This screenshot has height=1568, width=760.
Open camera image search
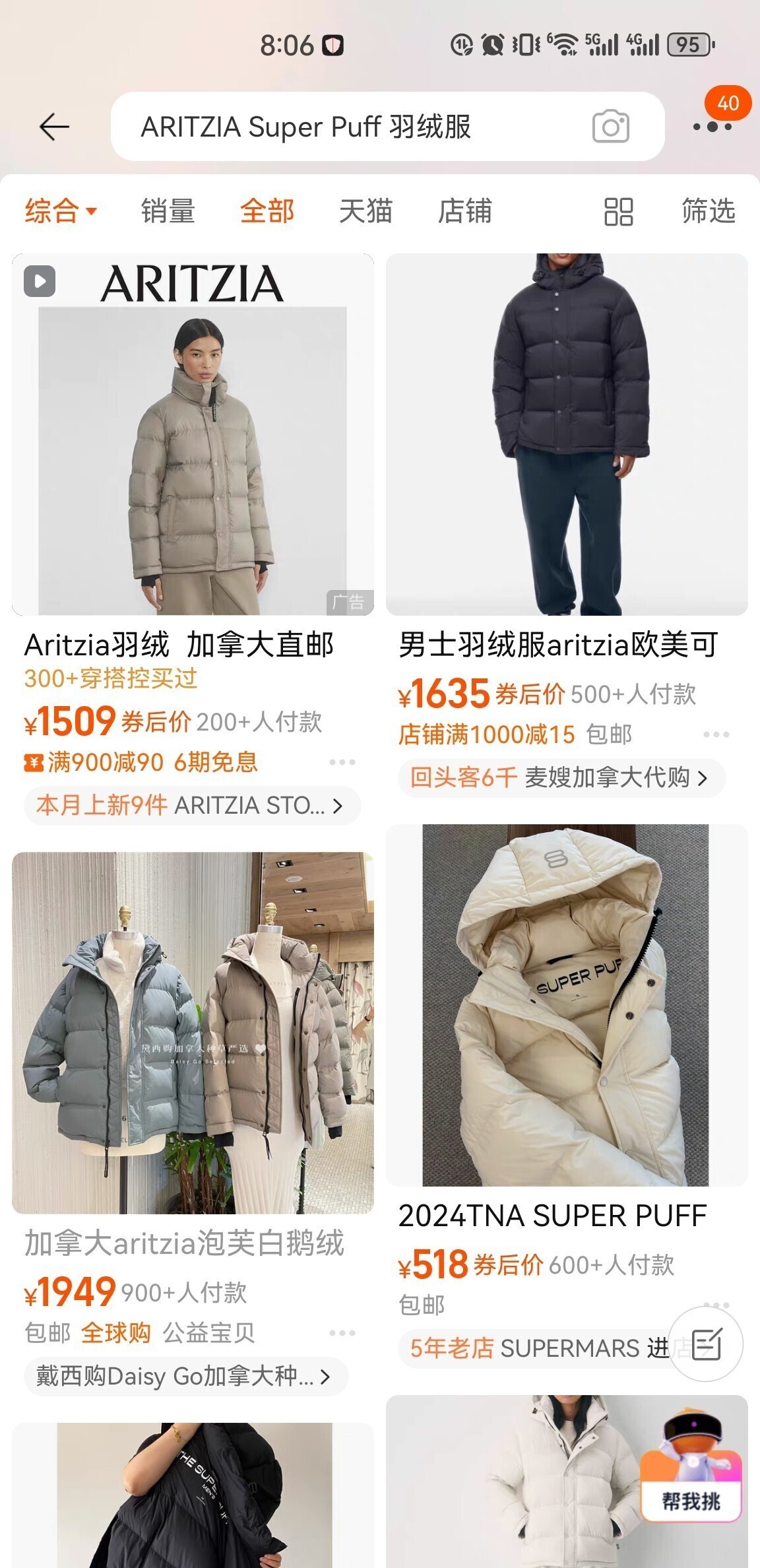point(610,127)
